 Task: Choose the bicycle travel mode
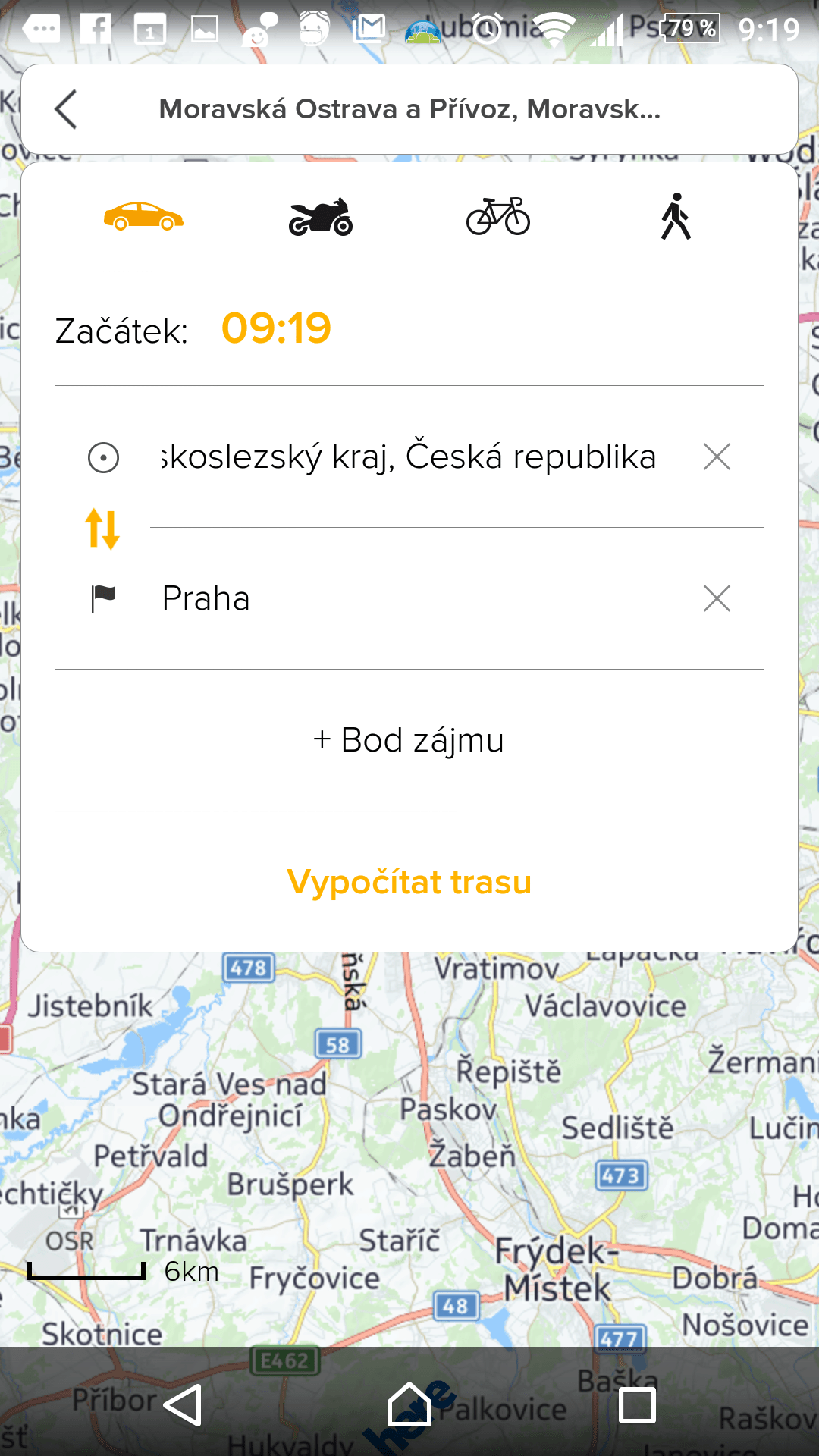(x=498, y=217)
